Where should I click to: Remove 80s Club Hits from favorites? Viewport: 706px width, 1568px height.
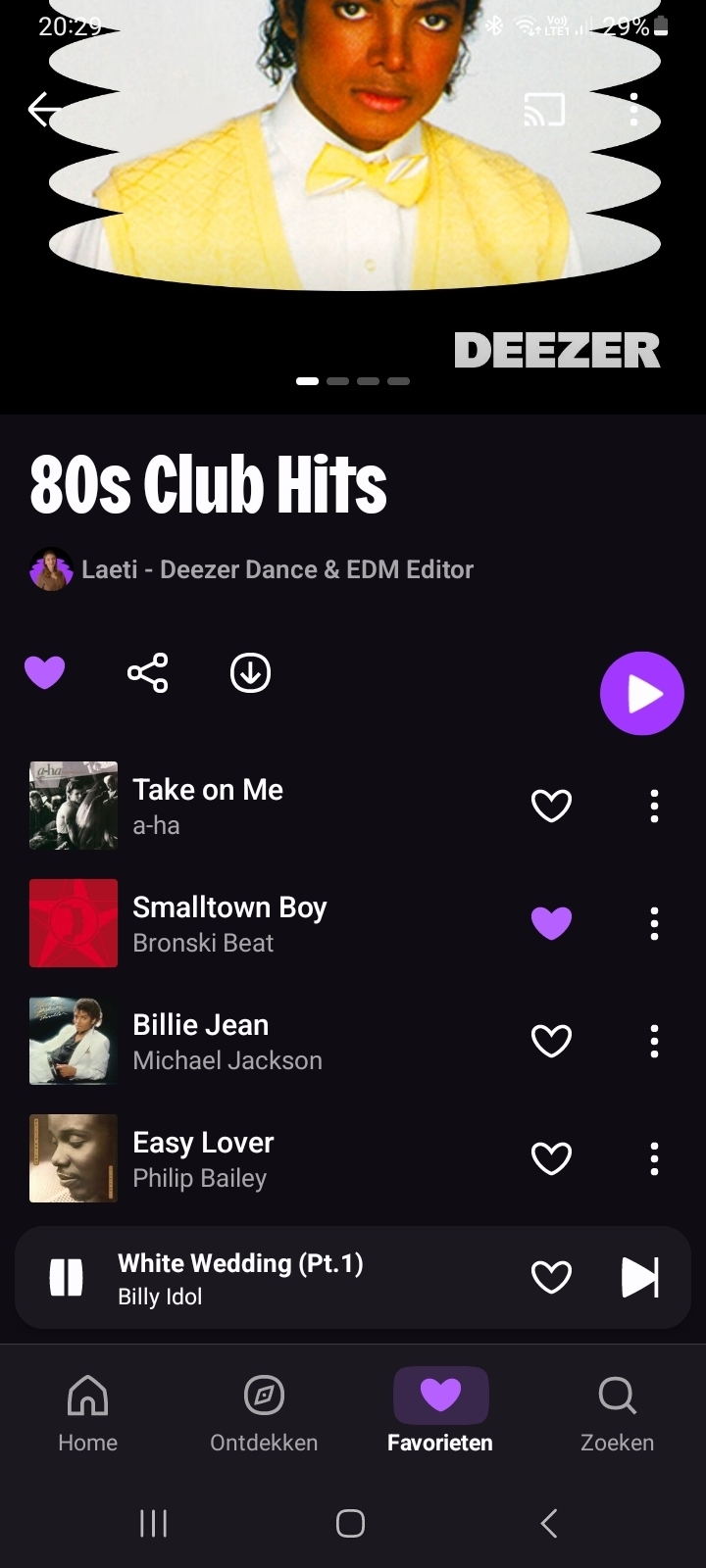point(45,673)
